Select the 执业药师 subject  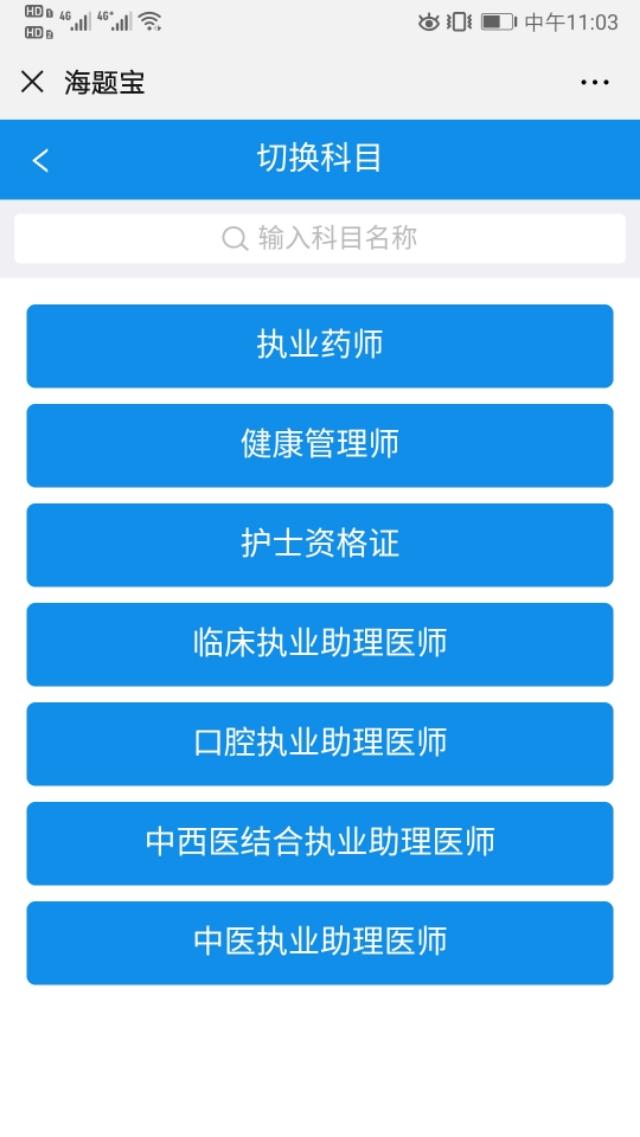click(320, 346)
